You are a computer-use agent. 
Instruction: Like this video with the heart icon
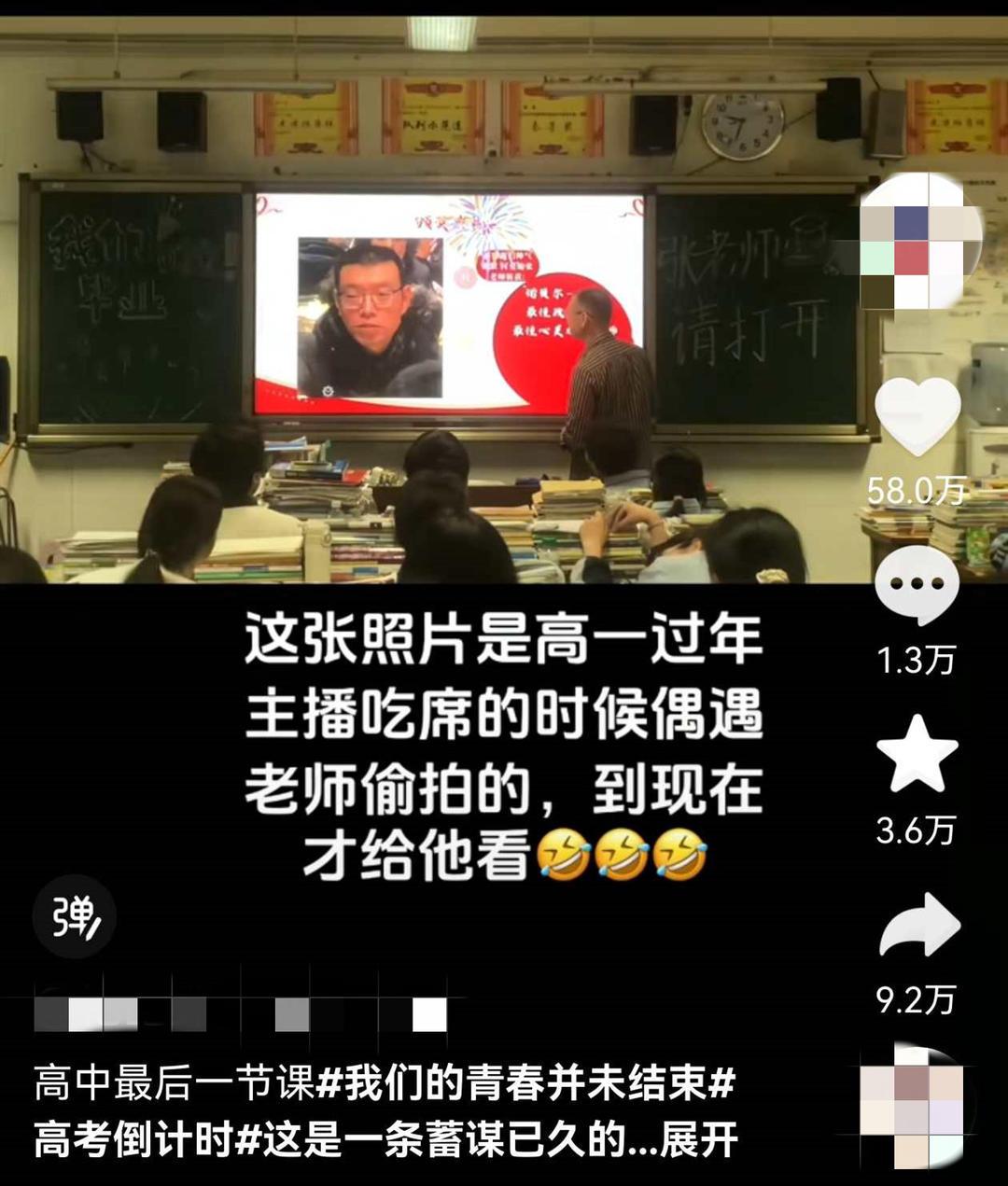tap(917, 416)
